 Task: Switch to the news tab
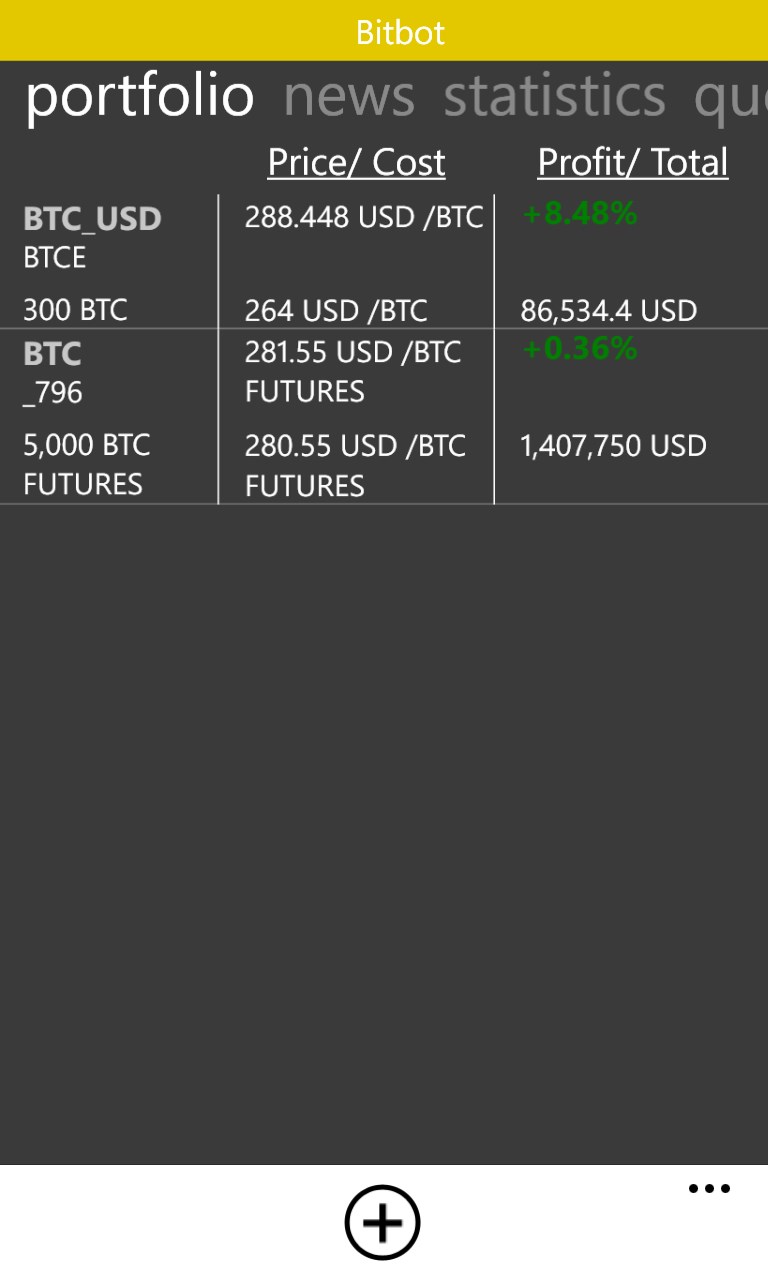point(349,96)
